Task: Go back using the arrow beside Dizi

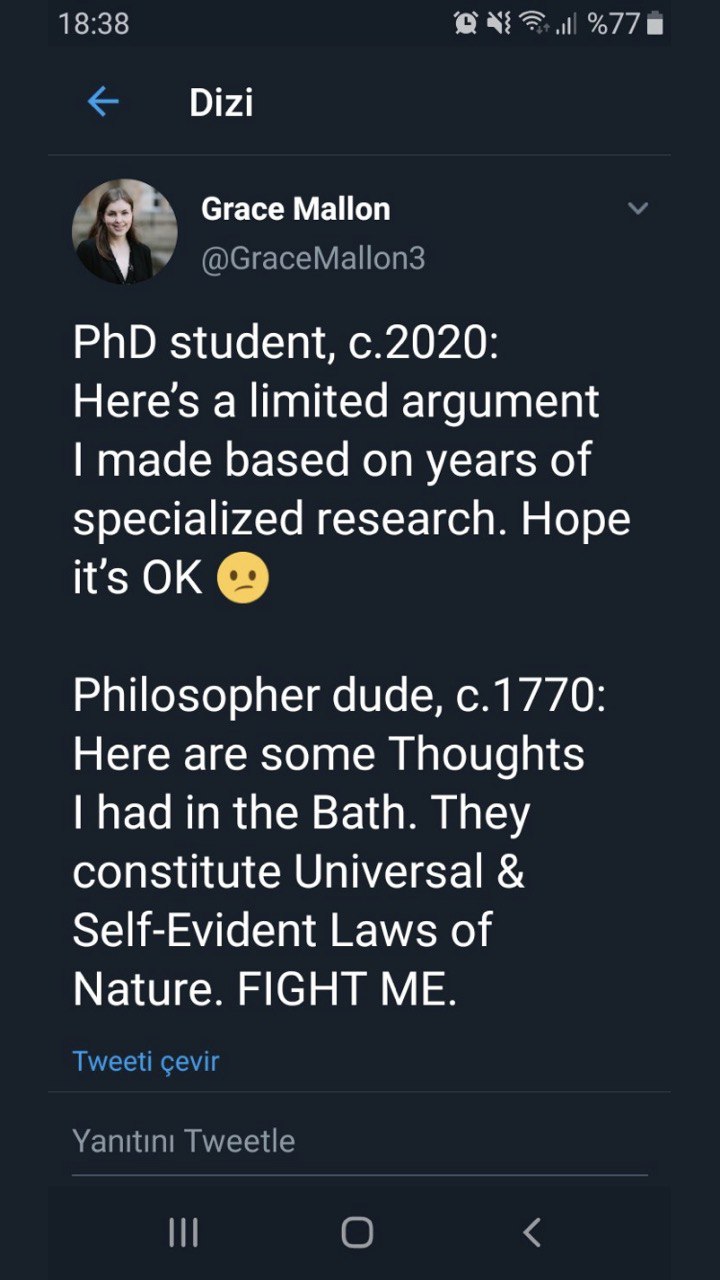Action: point(103,102)
